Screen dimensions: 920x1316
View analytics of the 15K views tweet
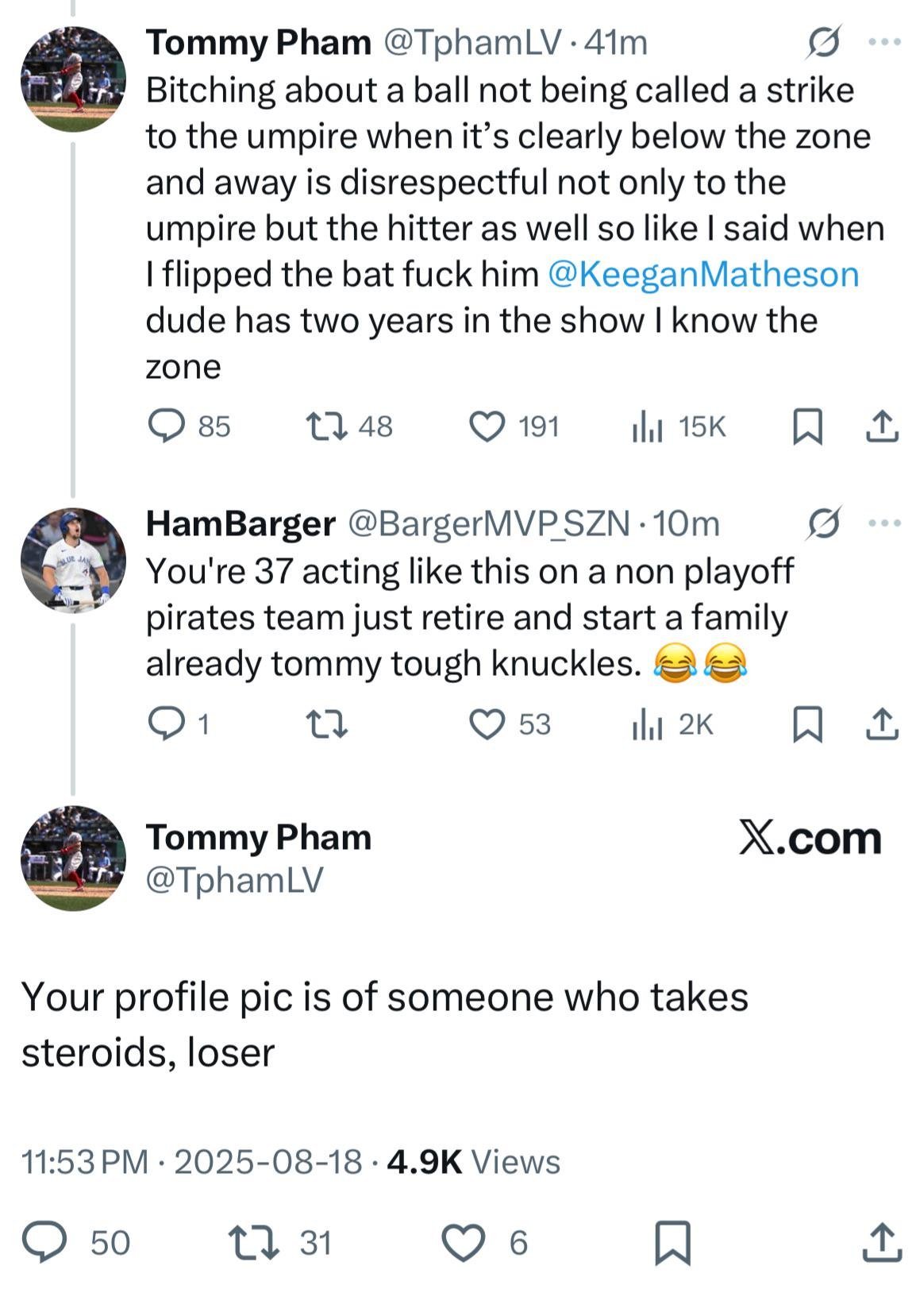(648, 428)
